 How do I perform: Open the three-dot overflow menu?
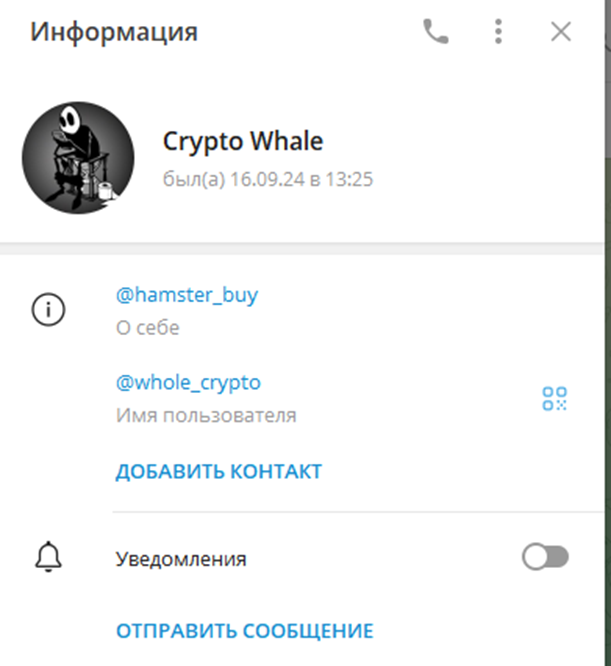pos(498,32)
